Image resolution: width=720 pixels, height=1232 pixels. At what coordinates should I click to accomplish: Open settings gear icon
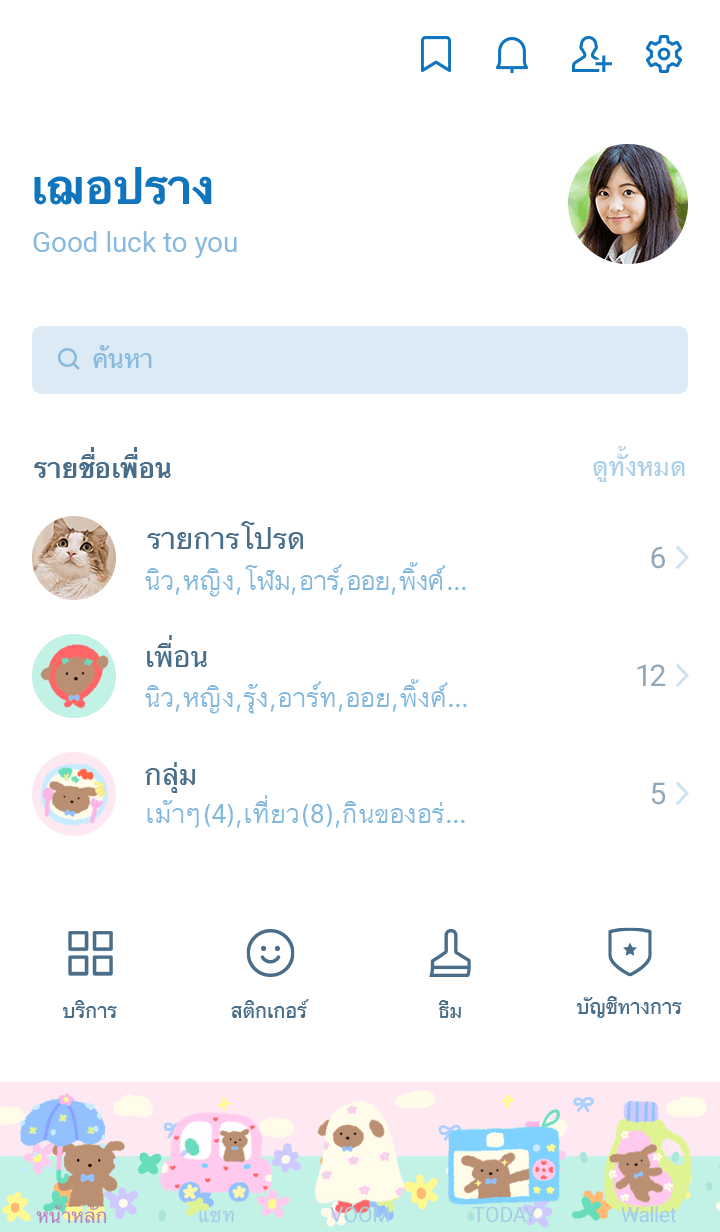click(664, 55)
